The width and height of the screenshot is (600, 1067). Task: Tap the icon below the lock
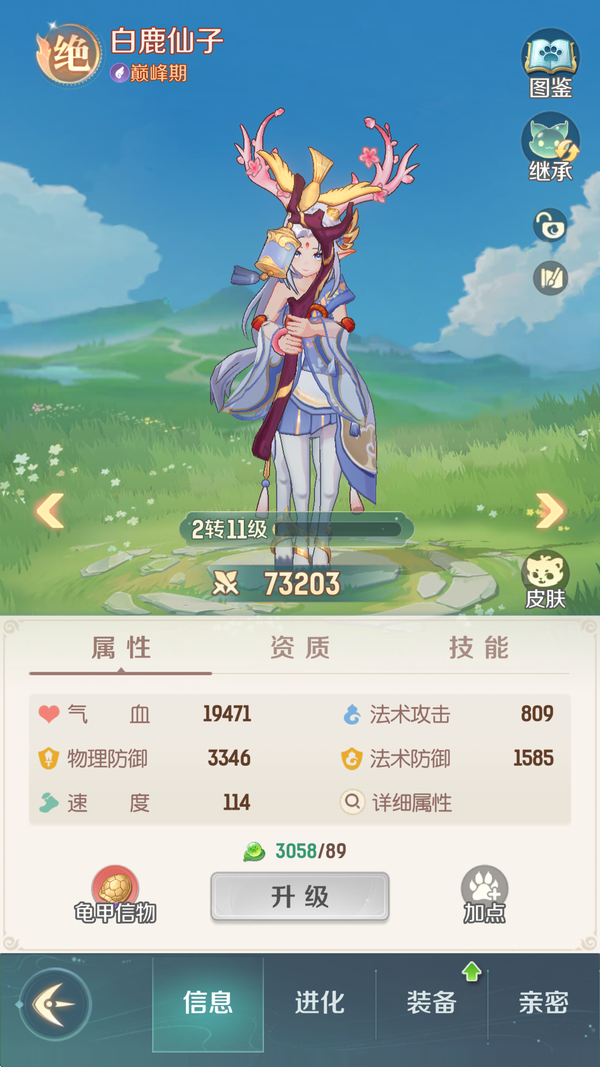click(x=550, y=277)
